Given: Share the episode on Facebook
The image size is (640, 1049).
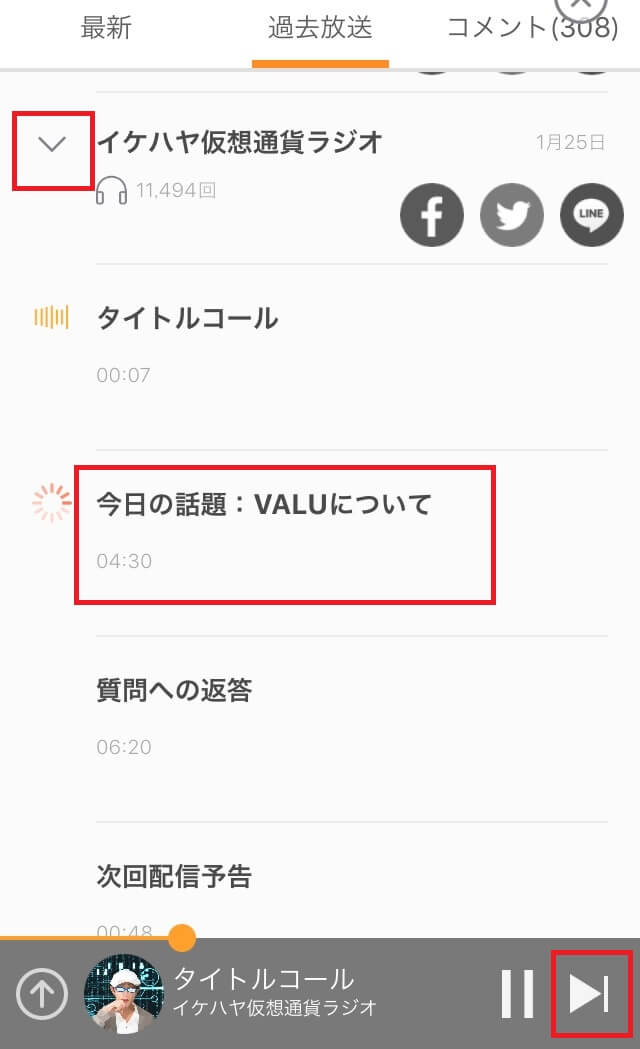Looking at the screenshot, I should coord(431,215).
